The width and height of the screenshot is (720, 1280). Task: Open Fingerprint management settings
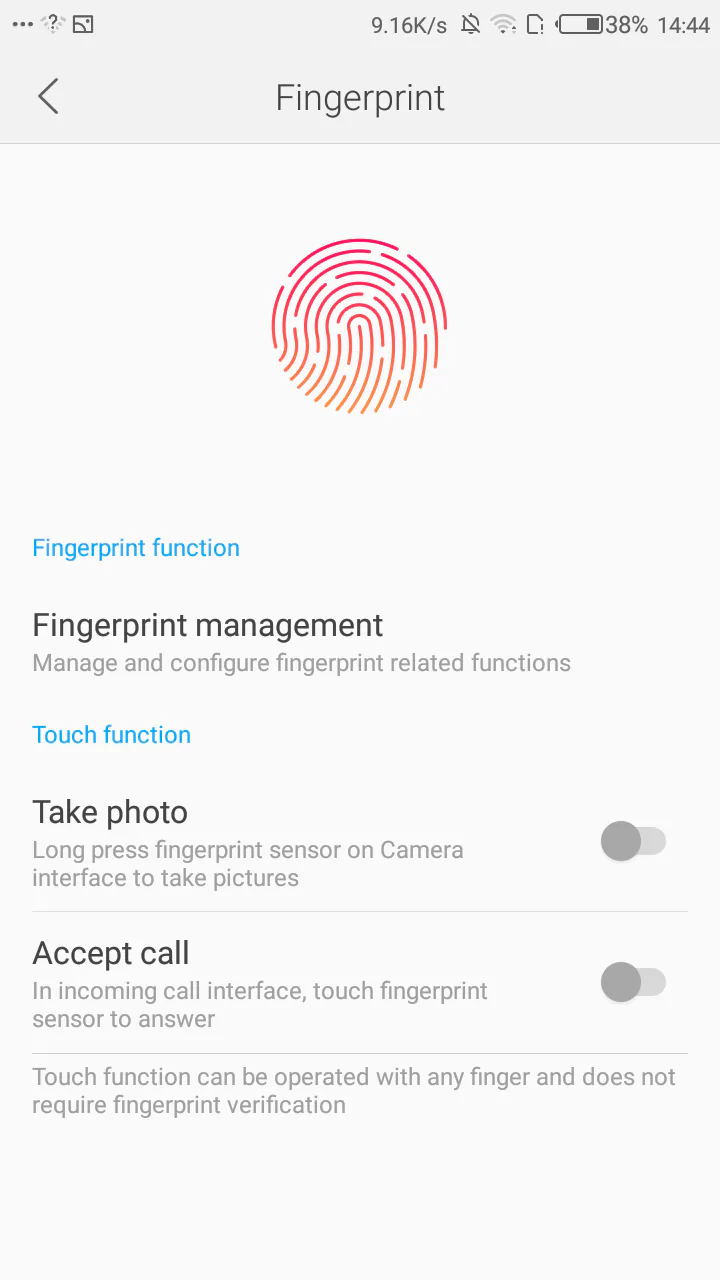pyautogui.click(x=360, y=642)
